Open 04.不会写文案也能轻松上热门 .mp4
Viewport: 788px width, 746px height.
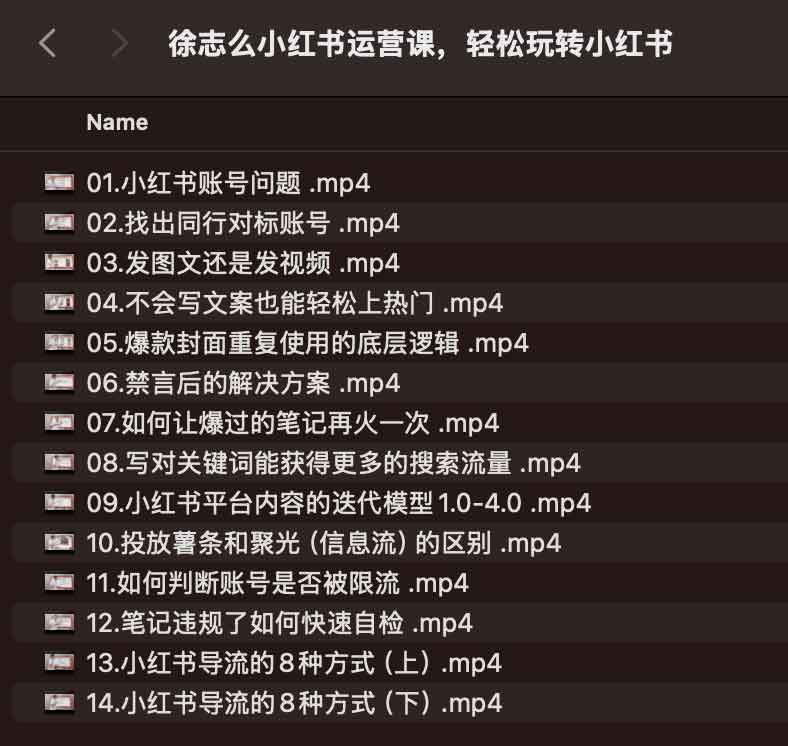tap(294, 303)
